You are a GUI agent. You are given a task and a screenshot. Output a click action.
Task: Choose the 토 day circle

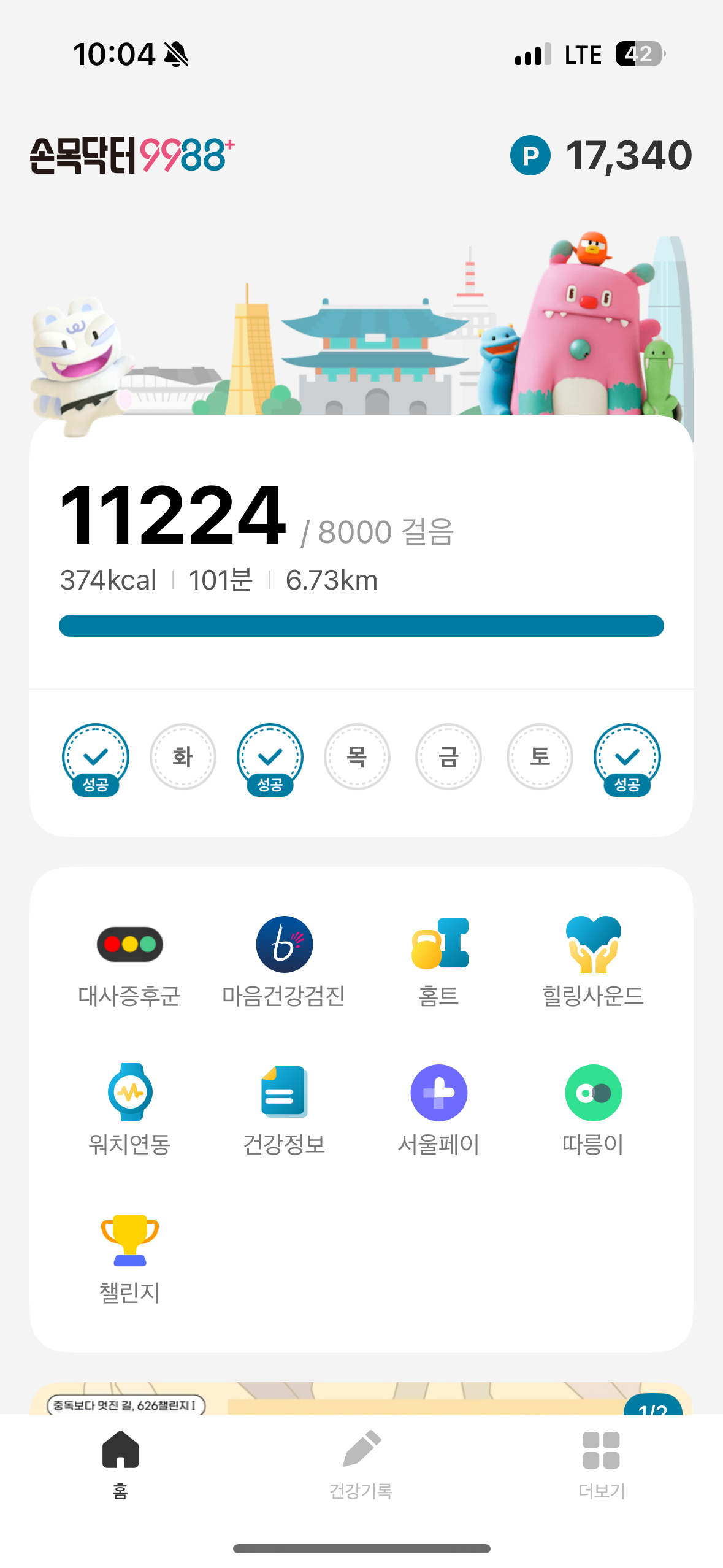540,756
